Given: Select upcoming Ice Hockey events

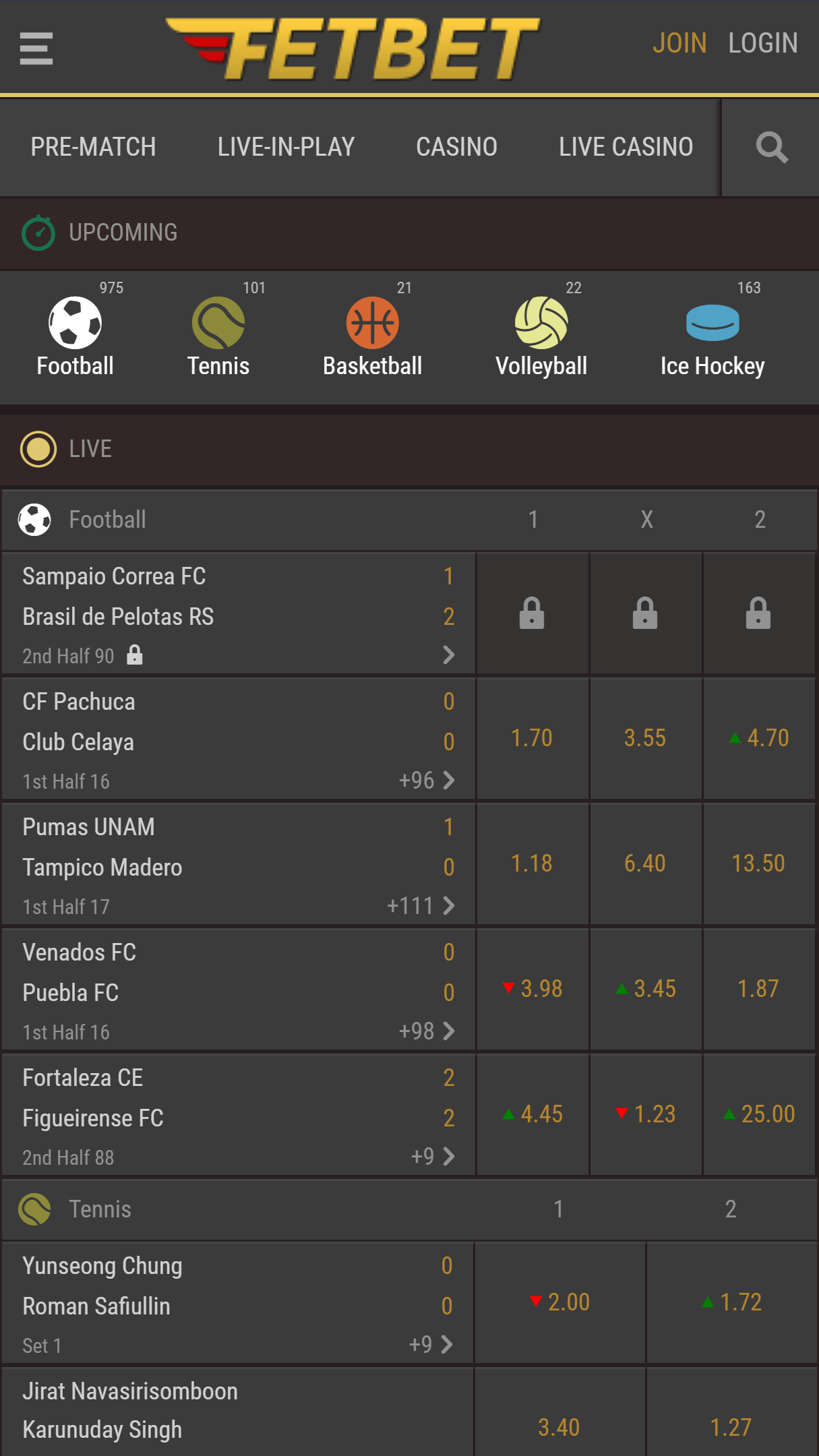Looking at the screenshot, I should click(x=712, y=330).
